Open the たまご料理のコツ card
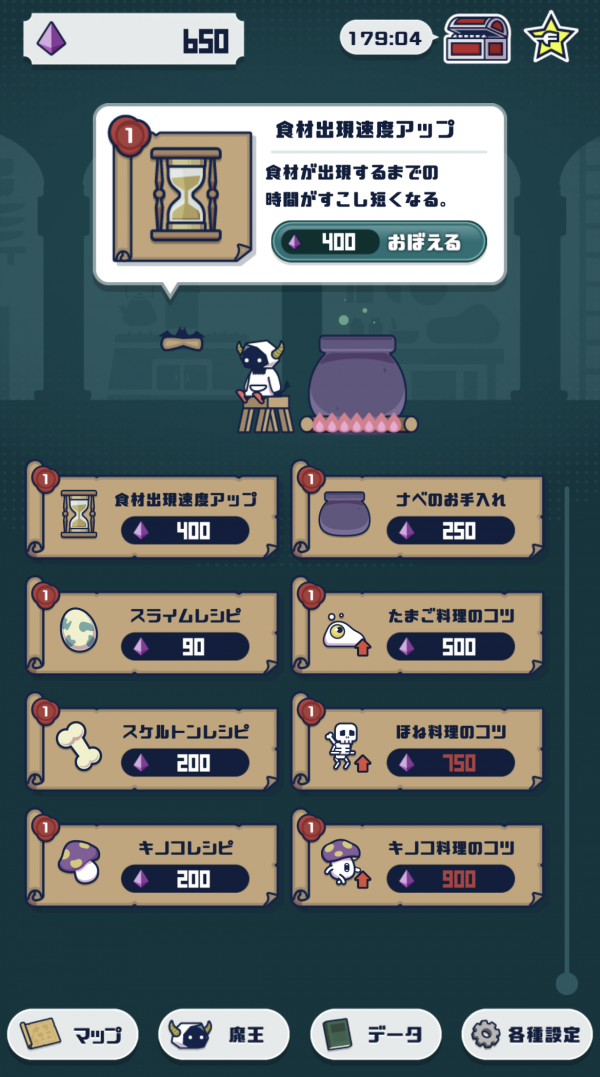600x1077 pixels. pos(419,632)
